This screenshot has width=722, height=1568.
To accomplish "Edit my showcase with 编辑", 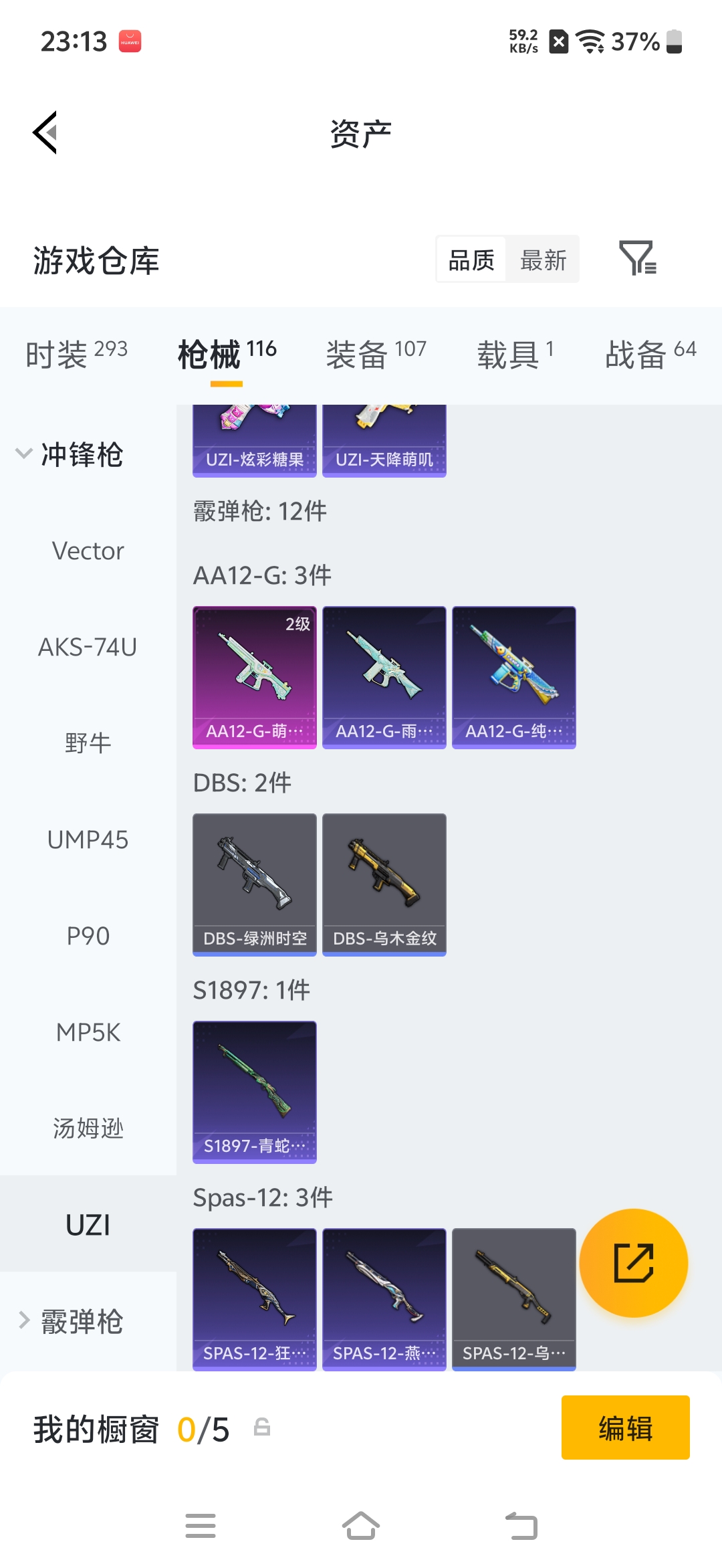I will 625,1428.
